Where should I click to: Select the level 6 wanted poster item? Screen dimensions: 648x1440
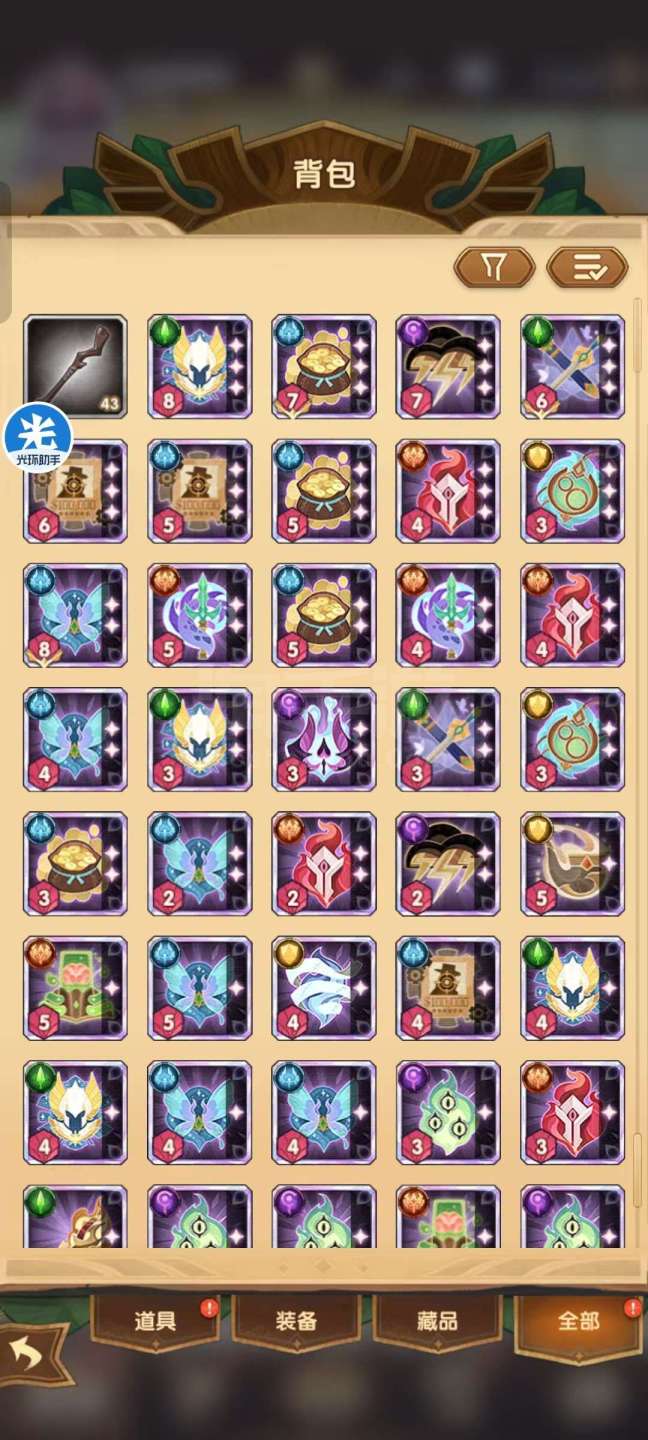75,491
